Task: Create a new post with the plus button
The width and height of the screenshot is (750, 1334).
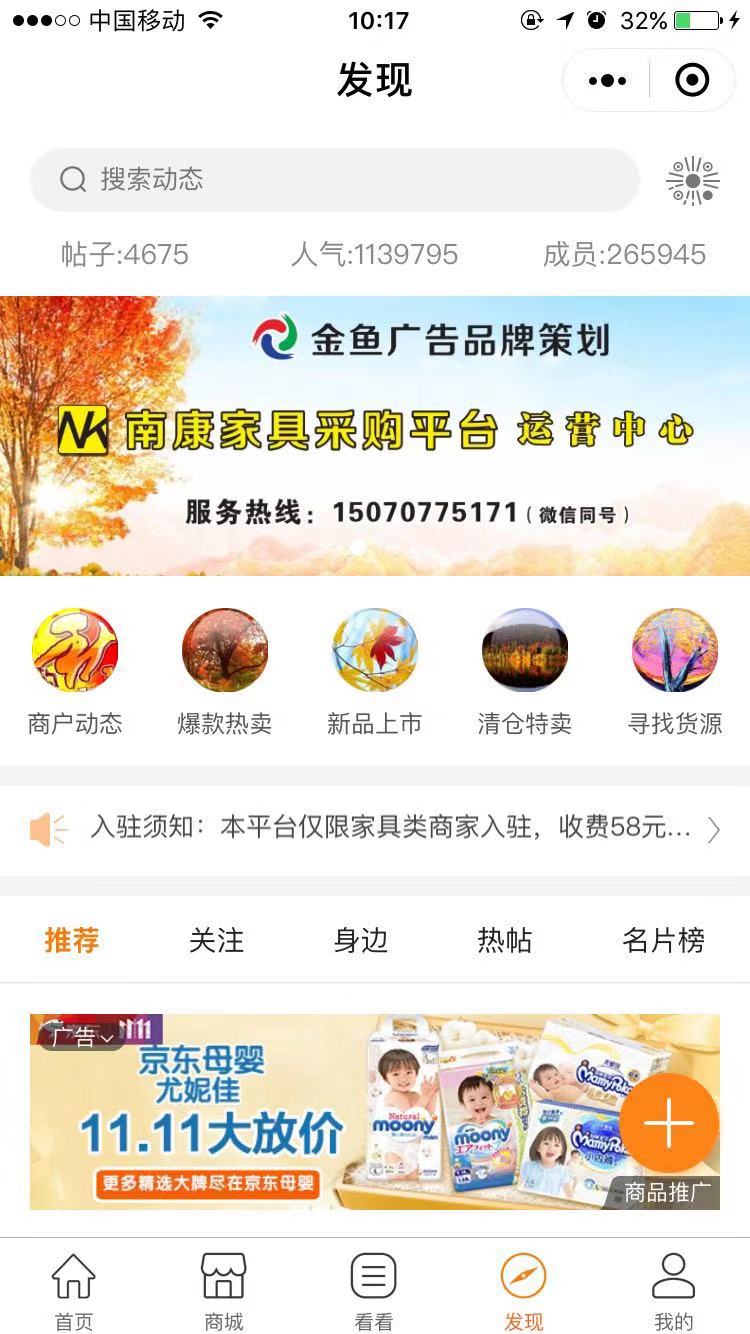Action: tap(668, 1124)
